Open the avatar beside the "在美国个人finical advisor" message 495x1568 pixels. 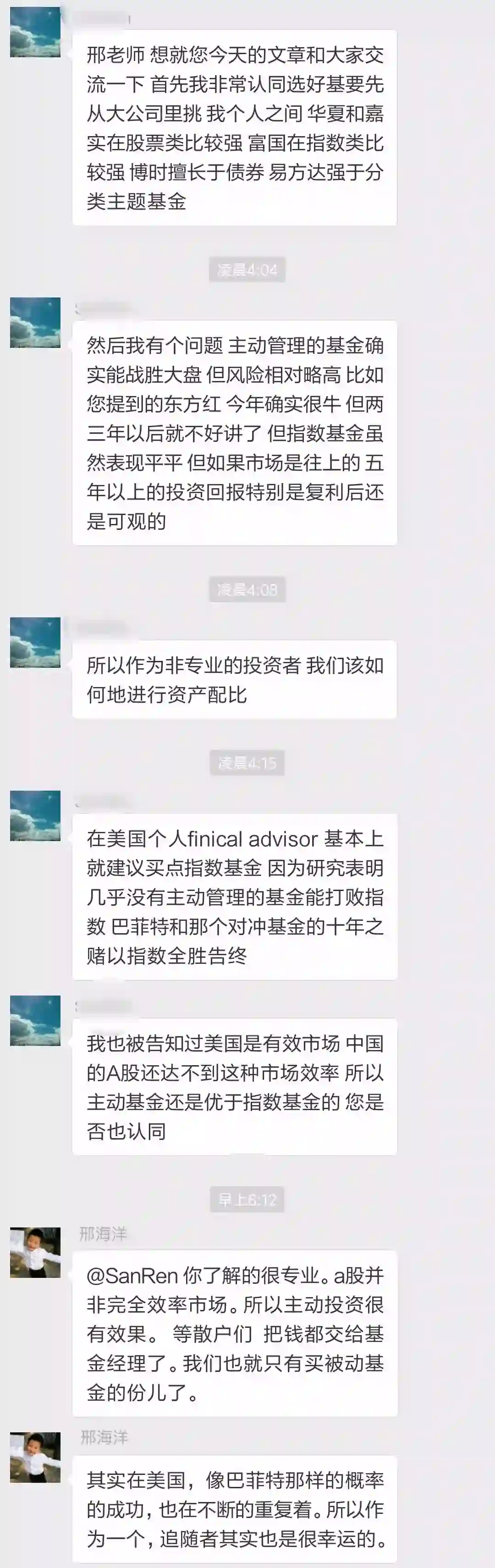(35, 816)
